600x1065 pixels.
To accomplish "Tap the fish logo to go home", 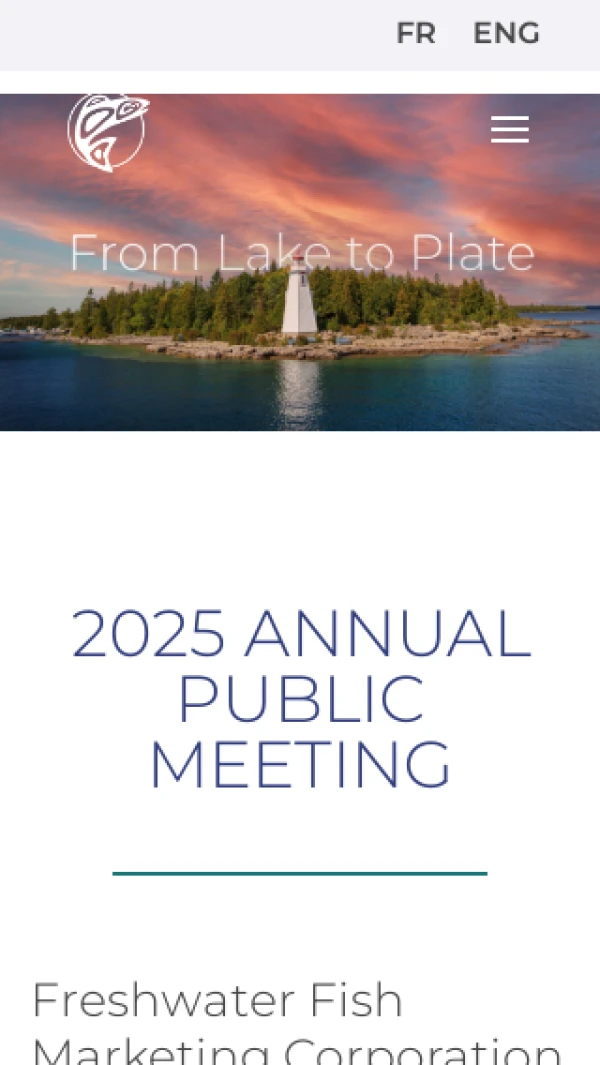I will [108, 131].
